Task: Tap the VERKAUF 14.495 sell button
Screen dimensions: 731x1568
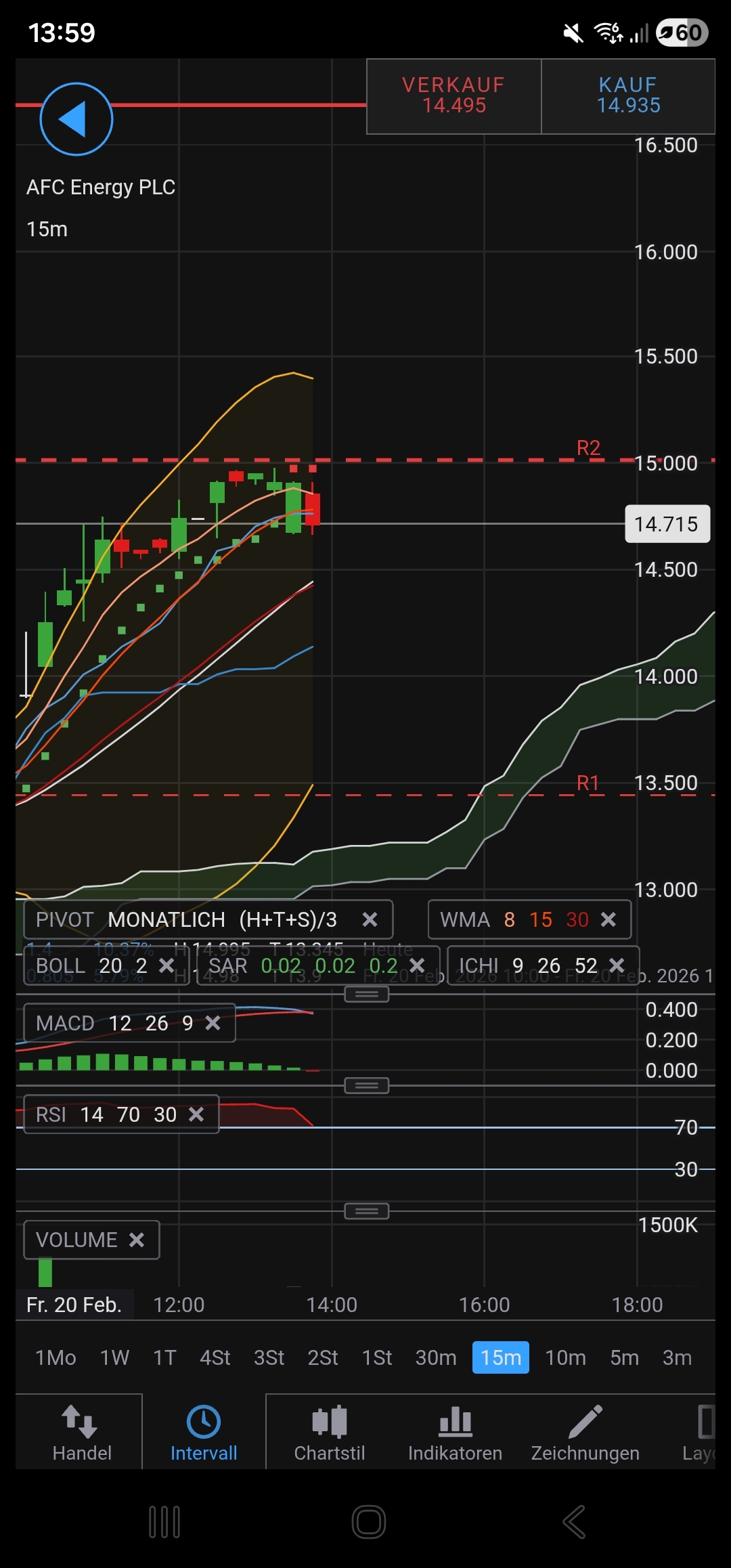Action: pyautogui.click(x=453, y=95)
